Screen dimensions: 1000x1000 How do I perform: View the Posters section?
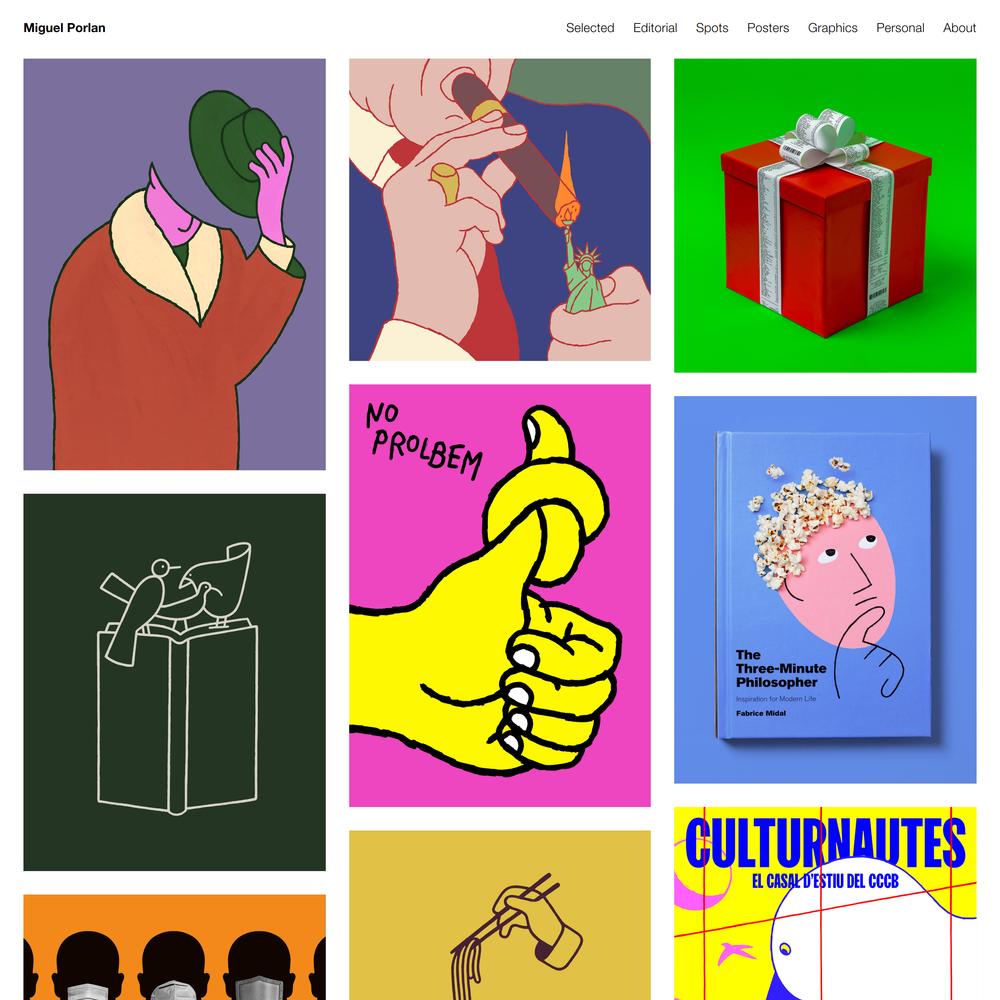coord(768,28)
